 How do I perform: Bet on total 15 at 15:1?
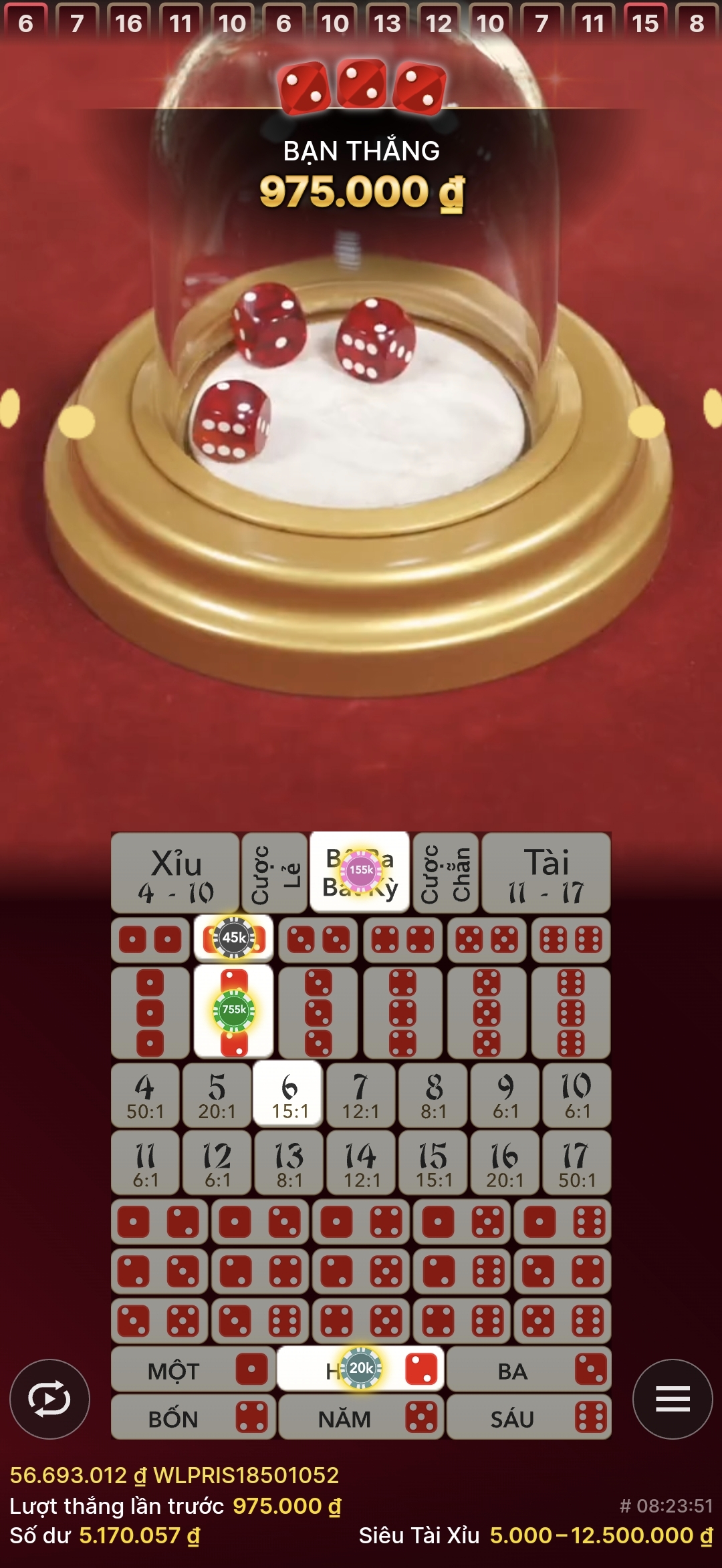click(433, 1164)
